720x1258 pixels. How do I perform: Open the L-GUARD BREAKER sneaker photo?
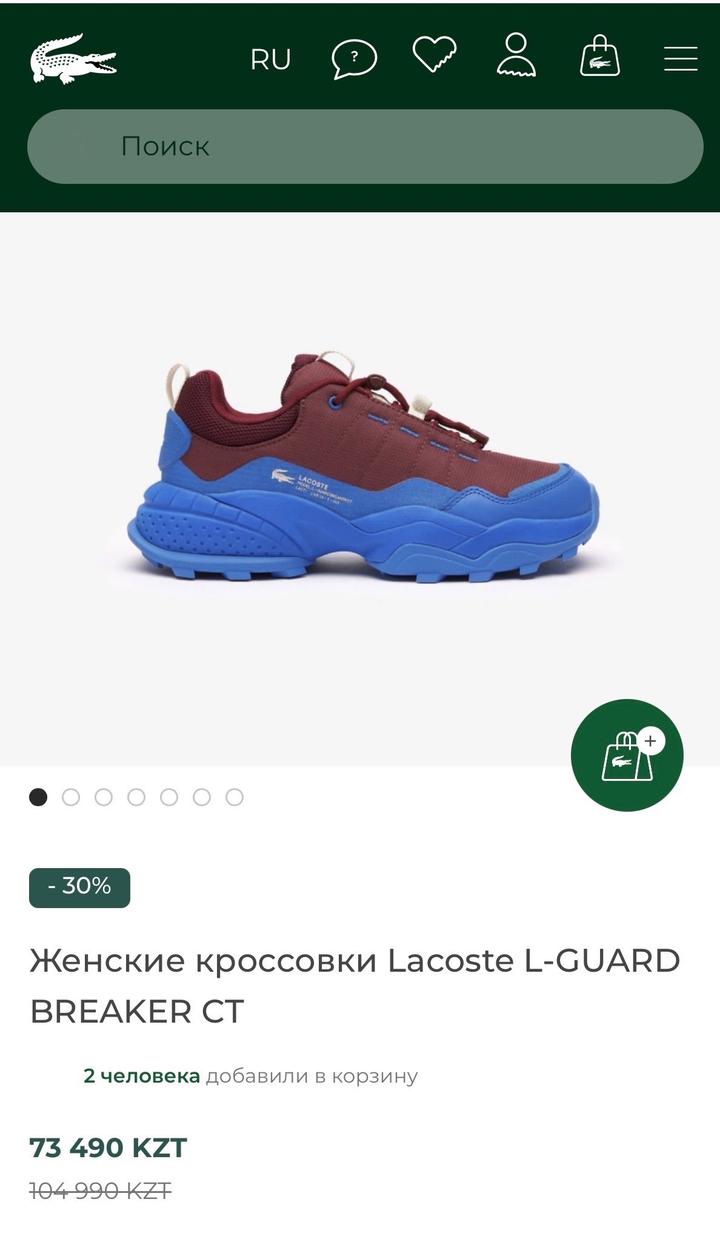coord(362,470)
